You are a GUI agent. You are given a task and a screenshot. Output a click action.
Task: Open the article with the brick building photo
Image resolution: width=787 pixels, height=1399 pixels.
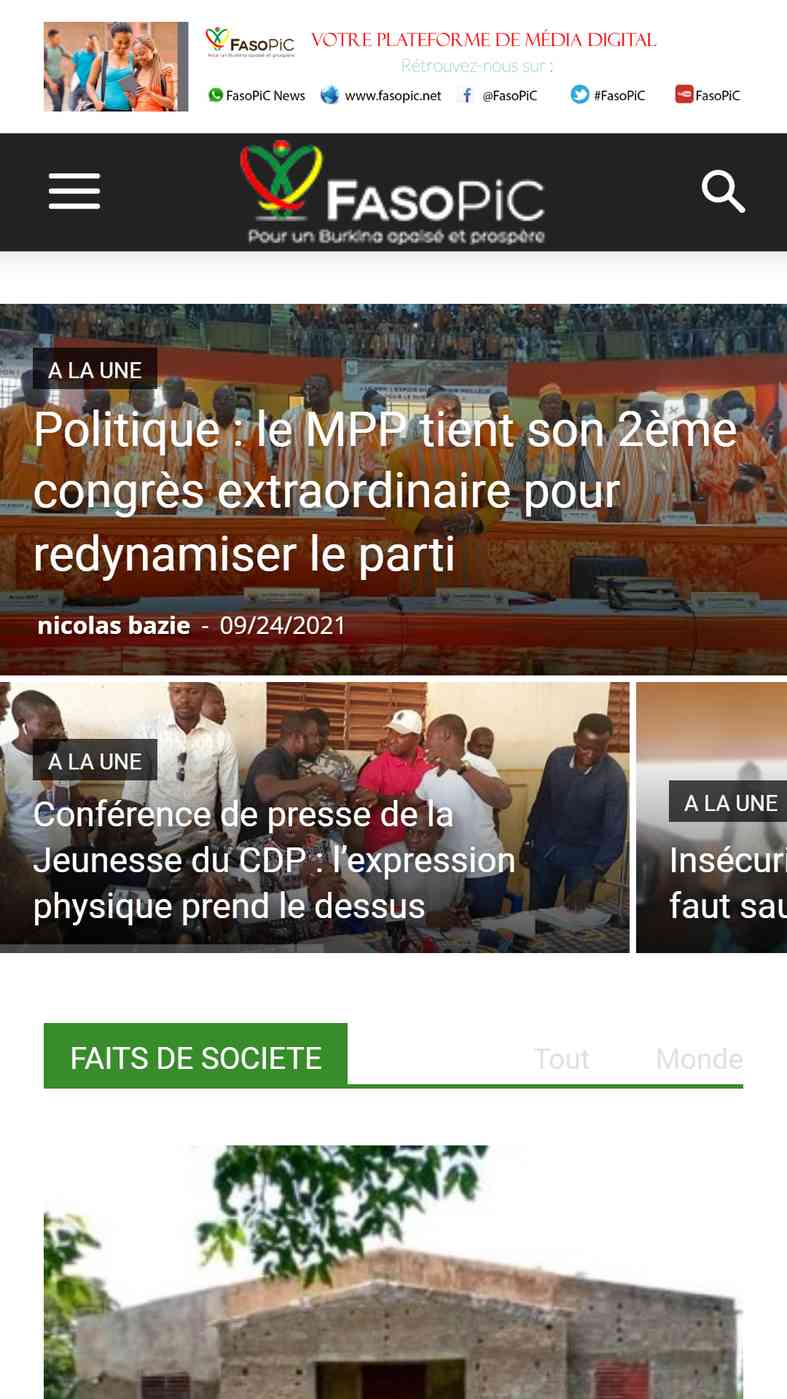coord(393,1272)
